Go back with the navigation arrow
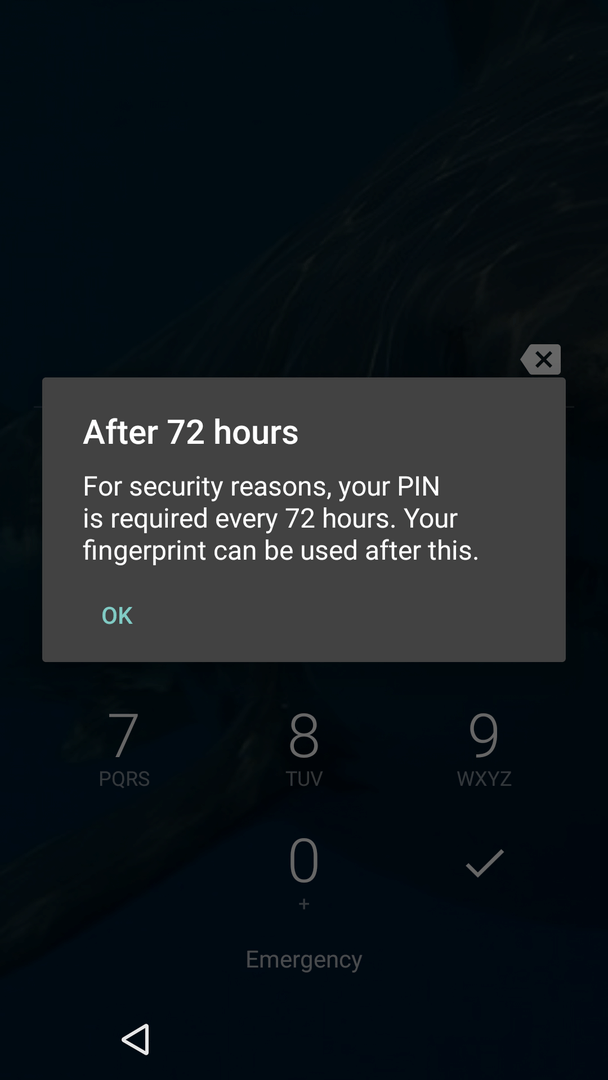 (x=136, y=1039)
